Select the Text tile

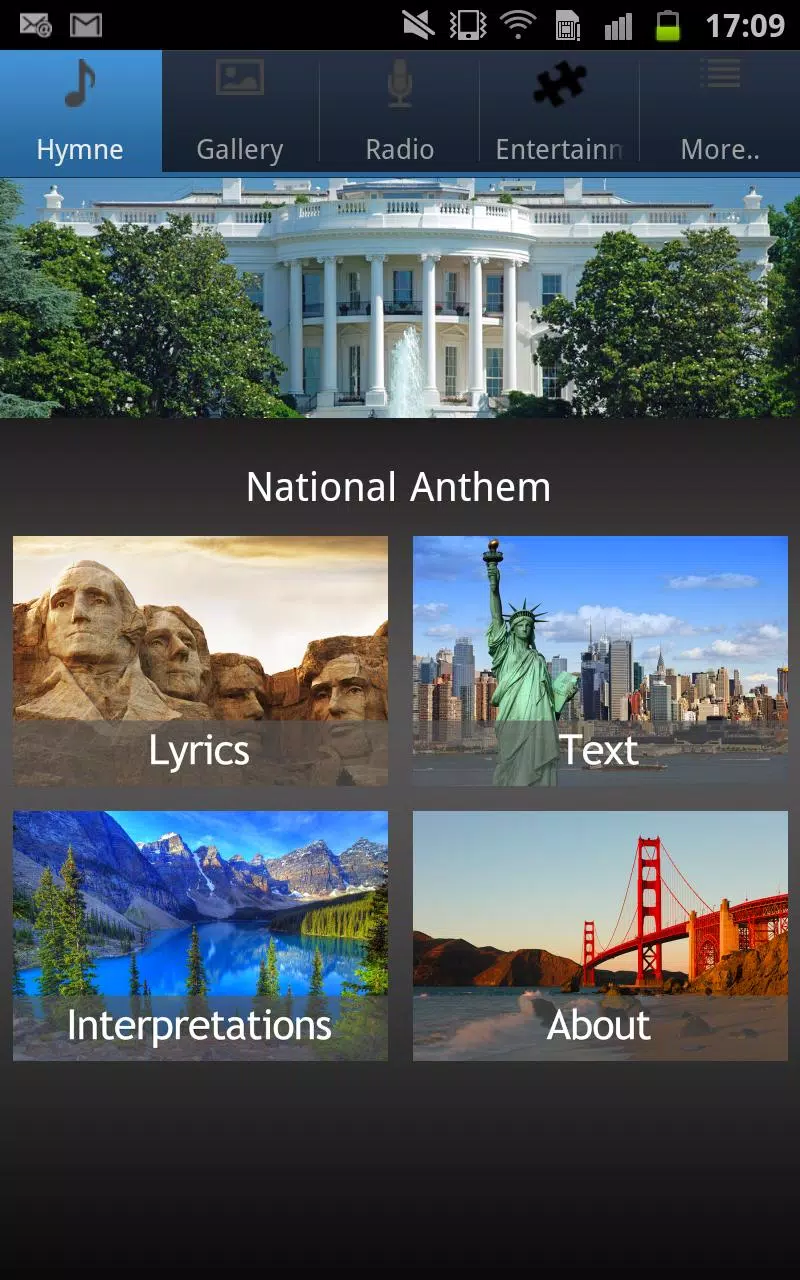[x=600, y=661]
